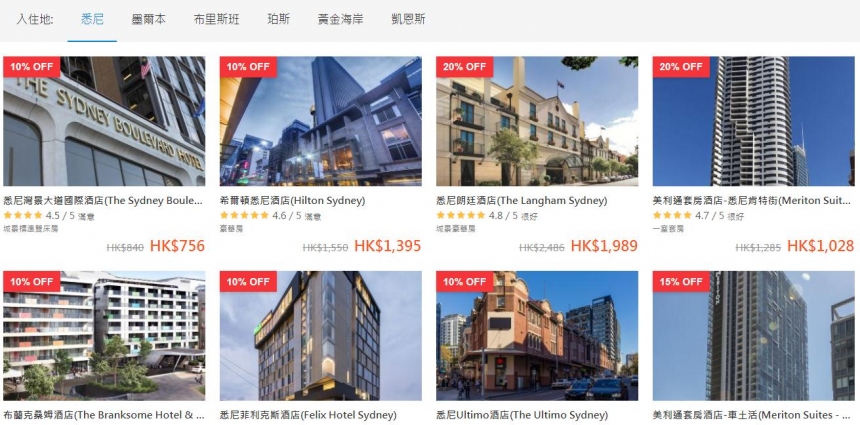Open Meriton Suites 悉尼肯特街 card

(x=753, y=121)
